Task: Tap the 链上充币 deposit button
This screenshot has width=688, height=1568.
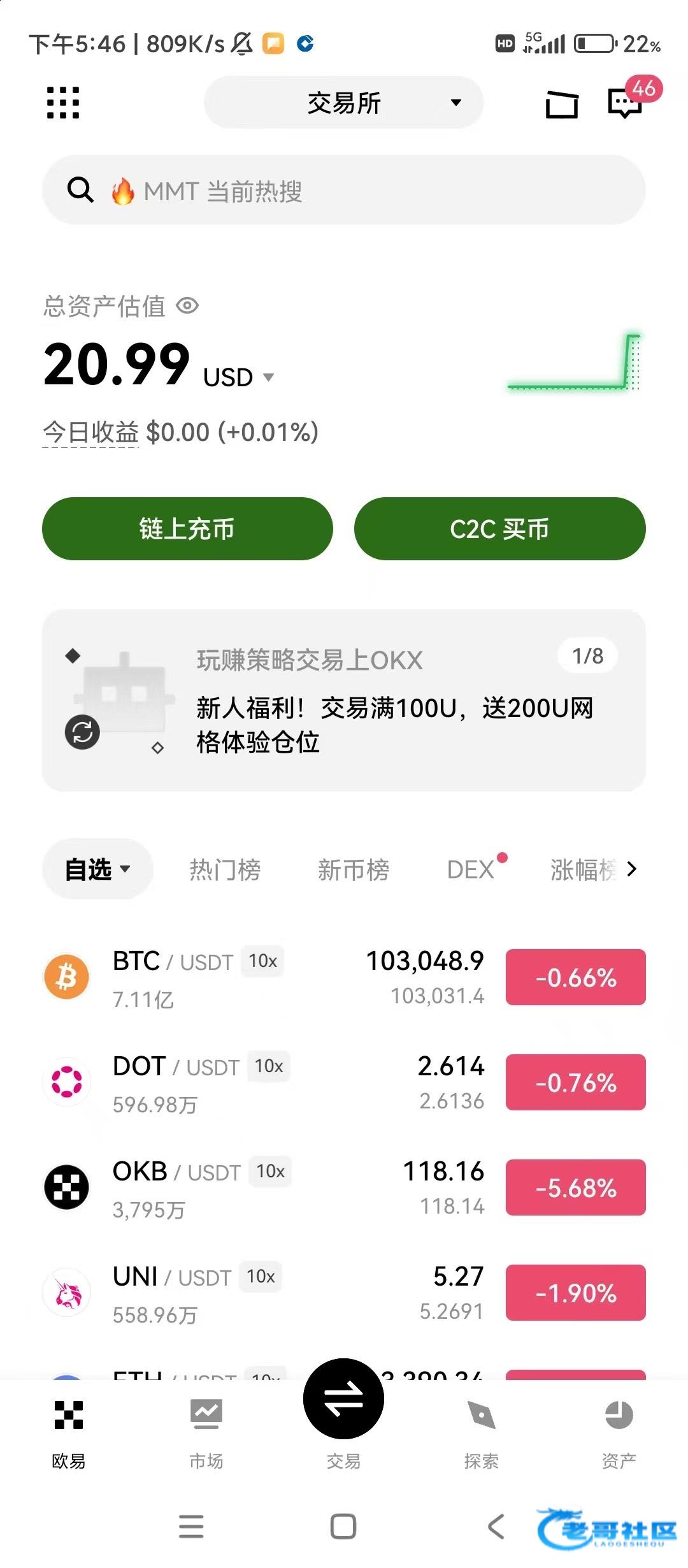Action: [187, 529]
